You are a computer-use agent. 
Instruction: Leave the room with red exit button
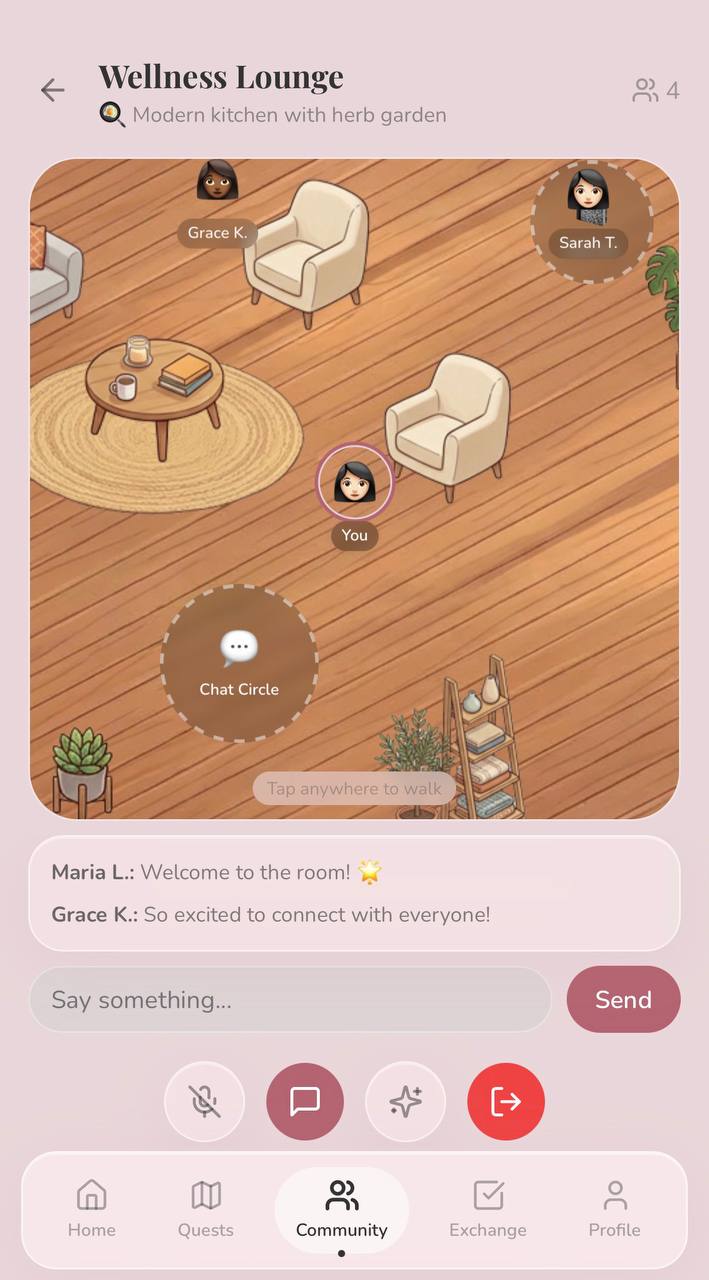[506, 1101]
